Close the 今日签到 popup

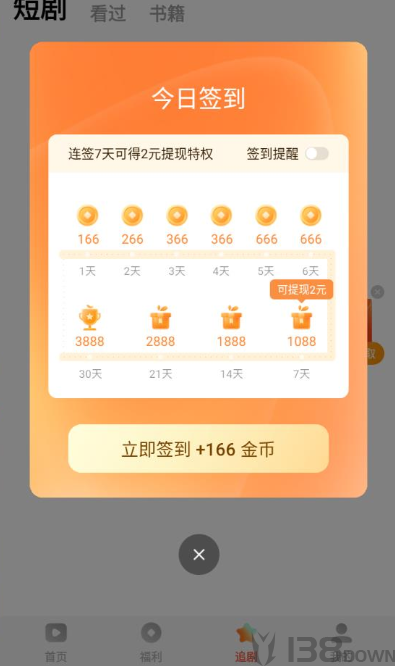tap(199, 554)
